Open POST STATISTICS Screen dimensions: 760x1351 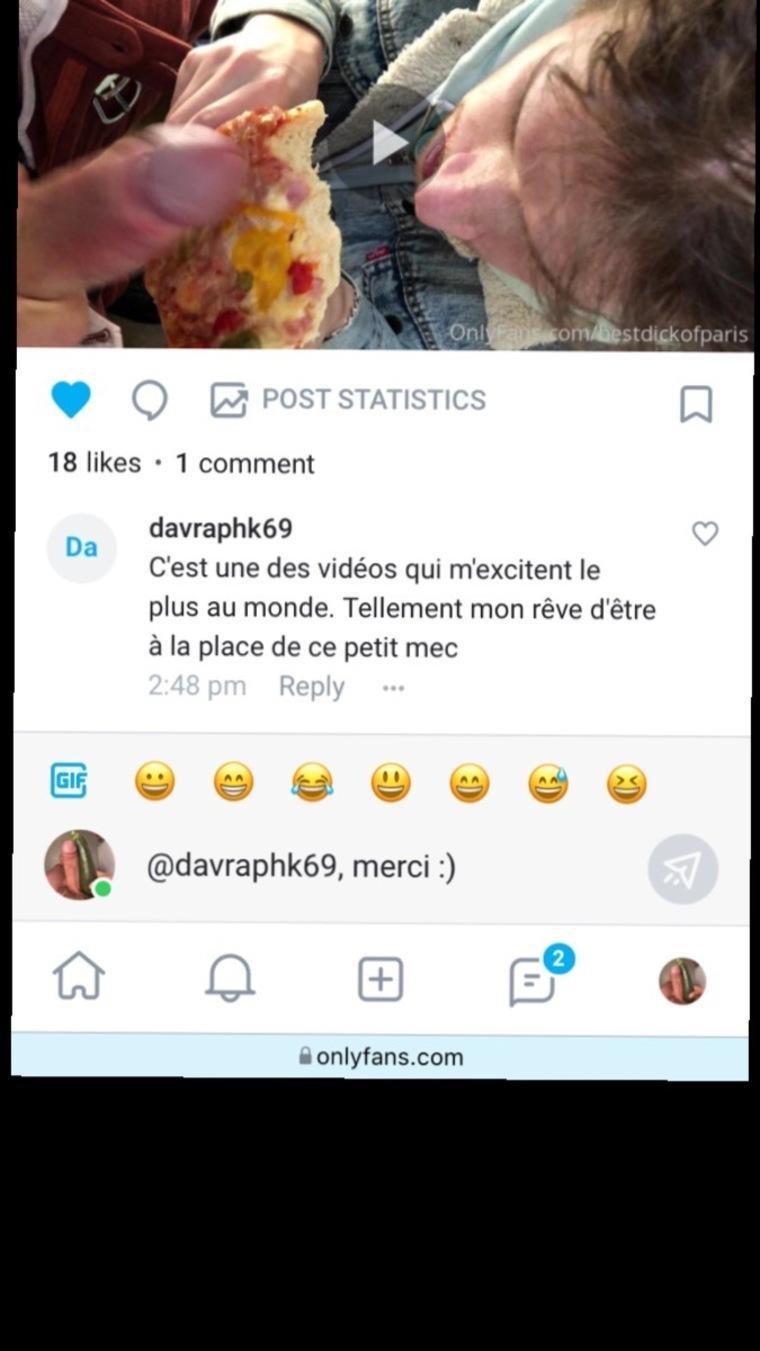(x=348, y=400)
